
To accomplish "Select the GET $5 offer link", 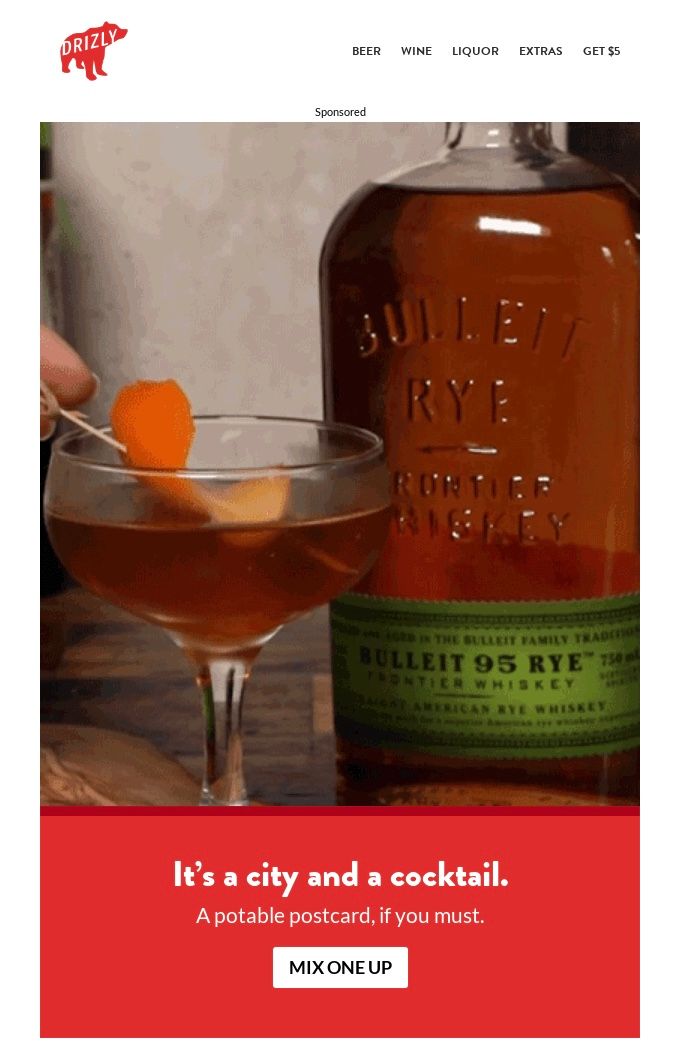I will [x=601, y=51].
